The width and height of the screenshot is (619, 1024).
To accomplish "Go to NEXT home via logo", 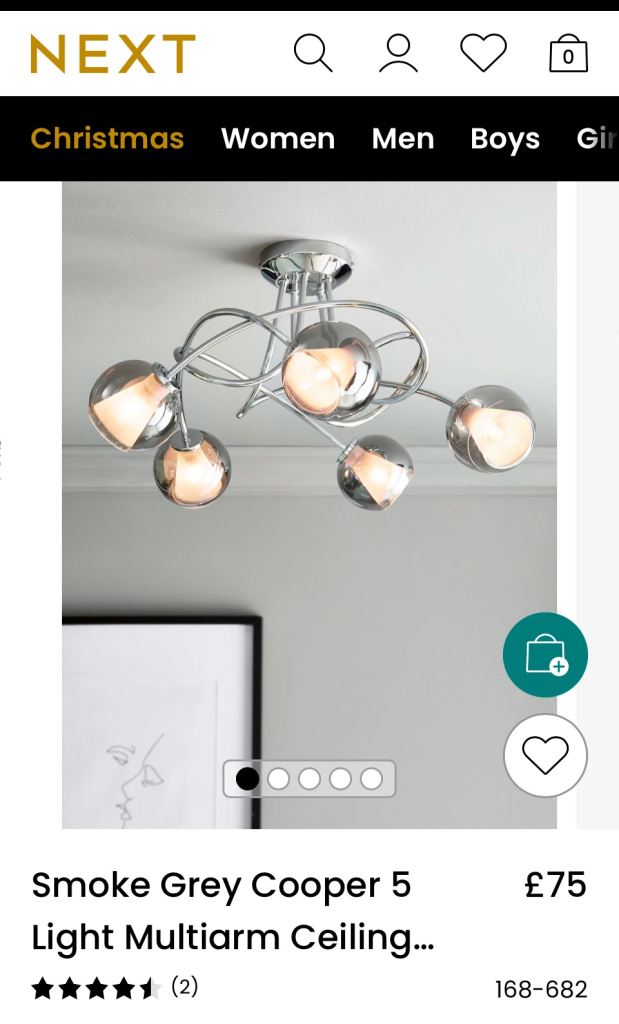I will tap(113, 54).
